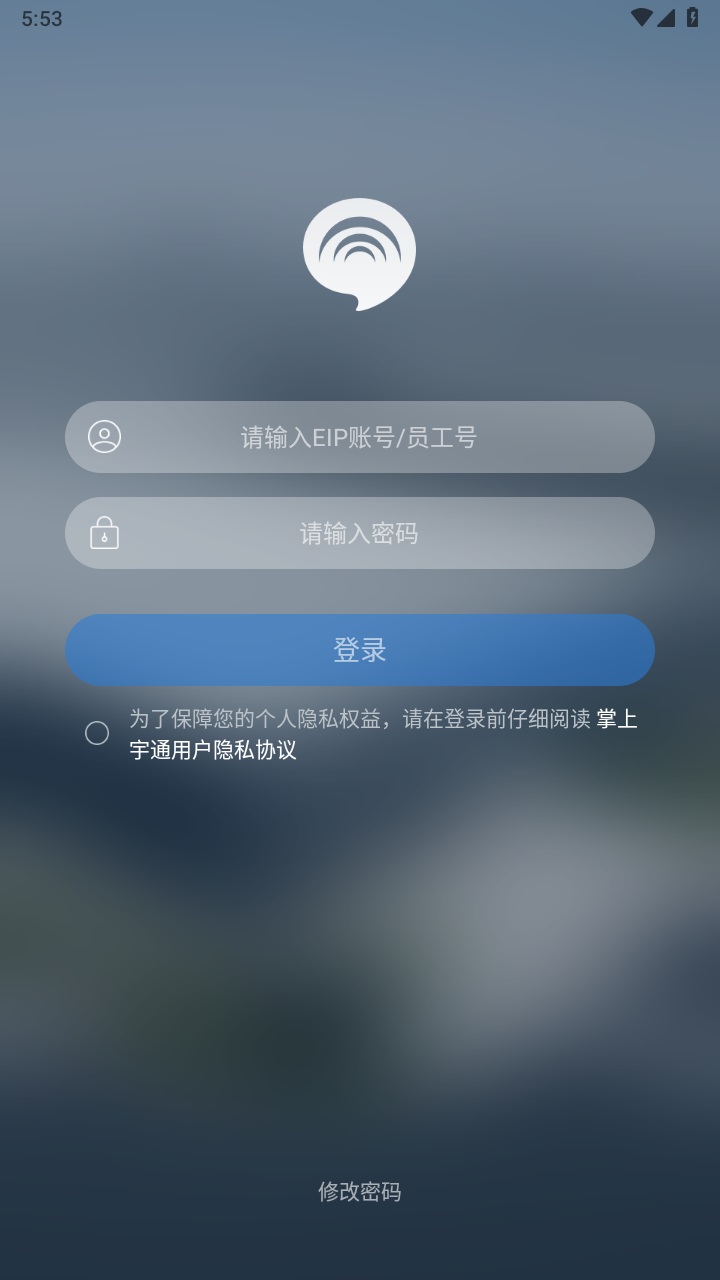This screenshot has width=720, height=1280.
Task: Select the user profile icon in account field
Action: pos(104,437)
